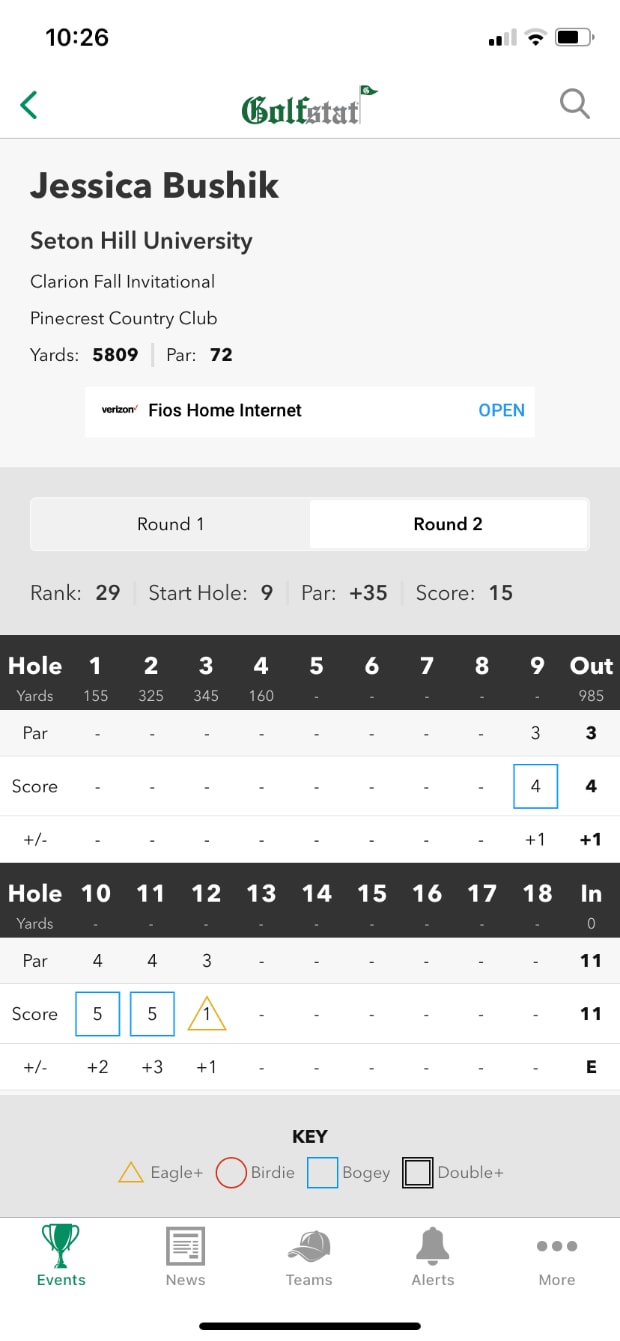The width and height of the screenshot is (620, 1341).
Task: Switch to the Teams tab
Action: (309, 1256)
